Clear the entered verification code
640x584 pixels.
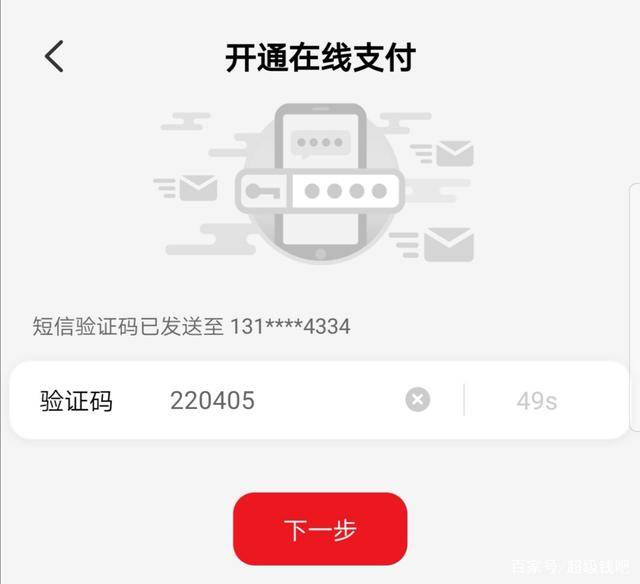417,400
